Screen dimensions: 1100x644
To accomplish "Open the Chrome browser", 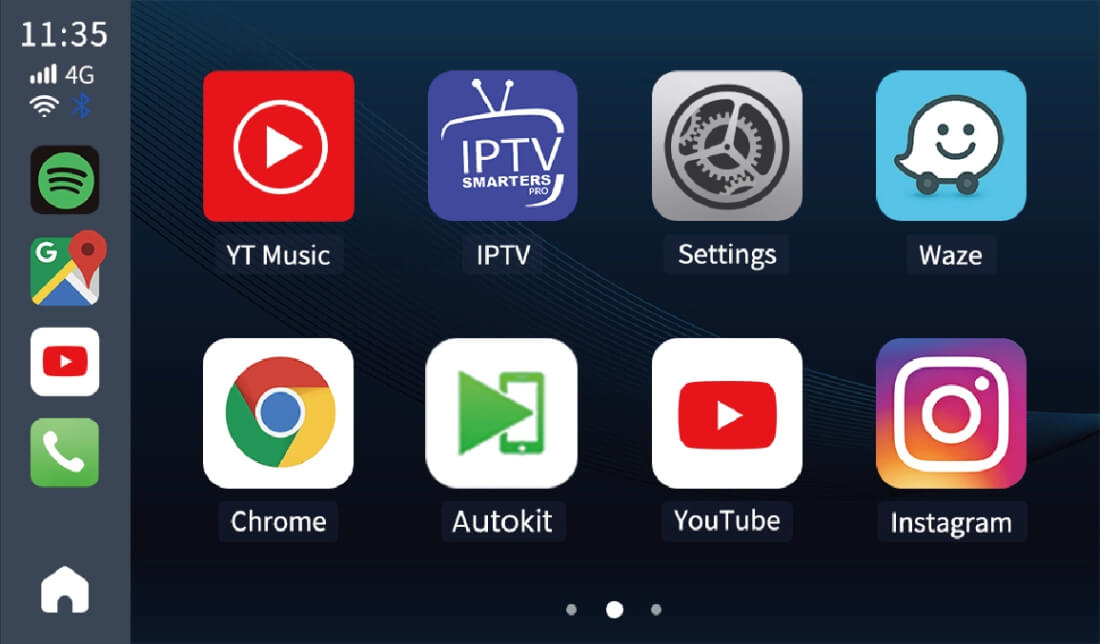I will click(278, 413).
